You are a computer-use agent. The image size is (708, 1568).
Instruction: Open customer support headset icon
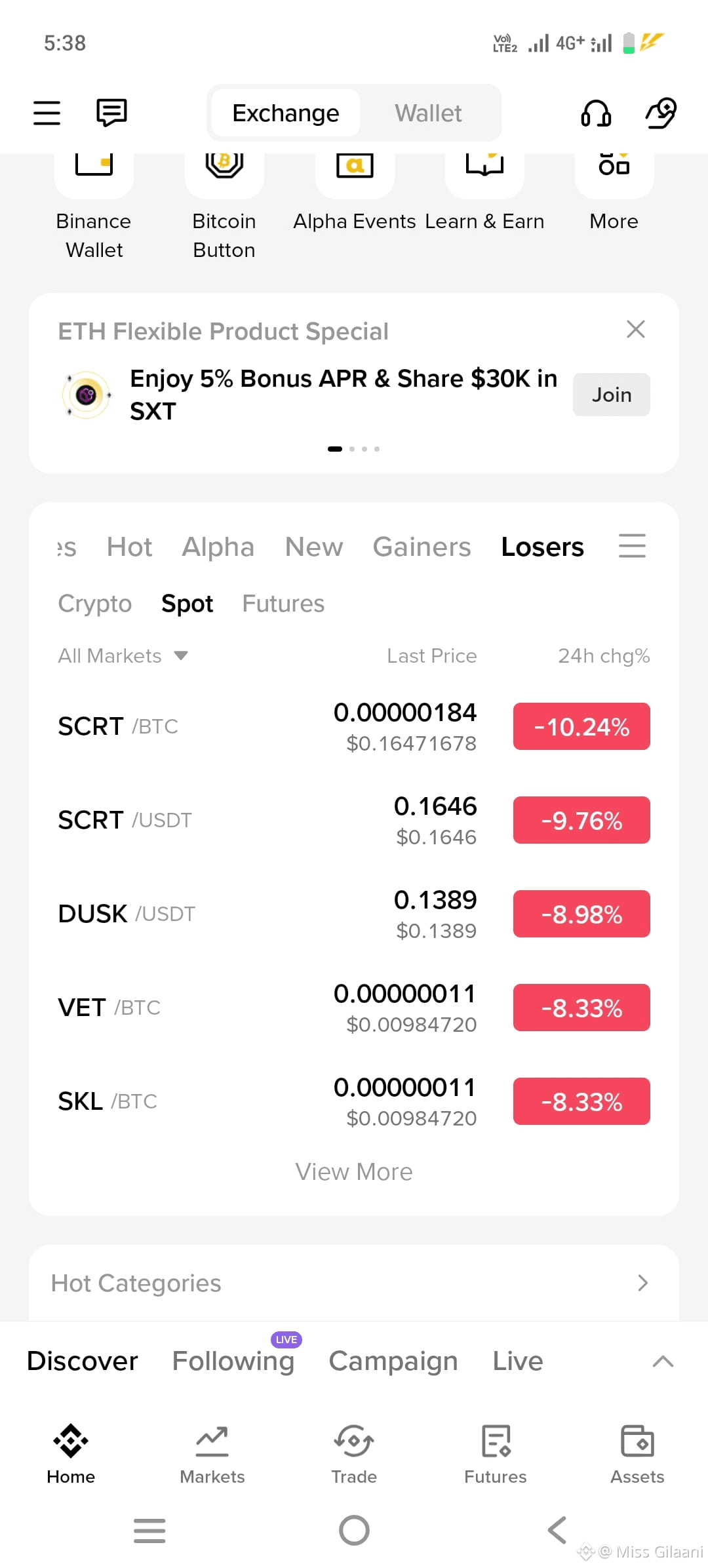595,113
